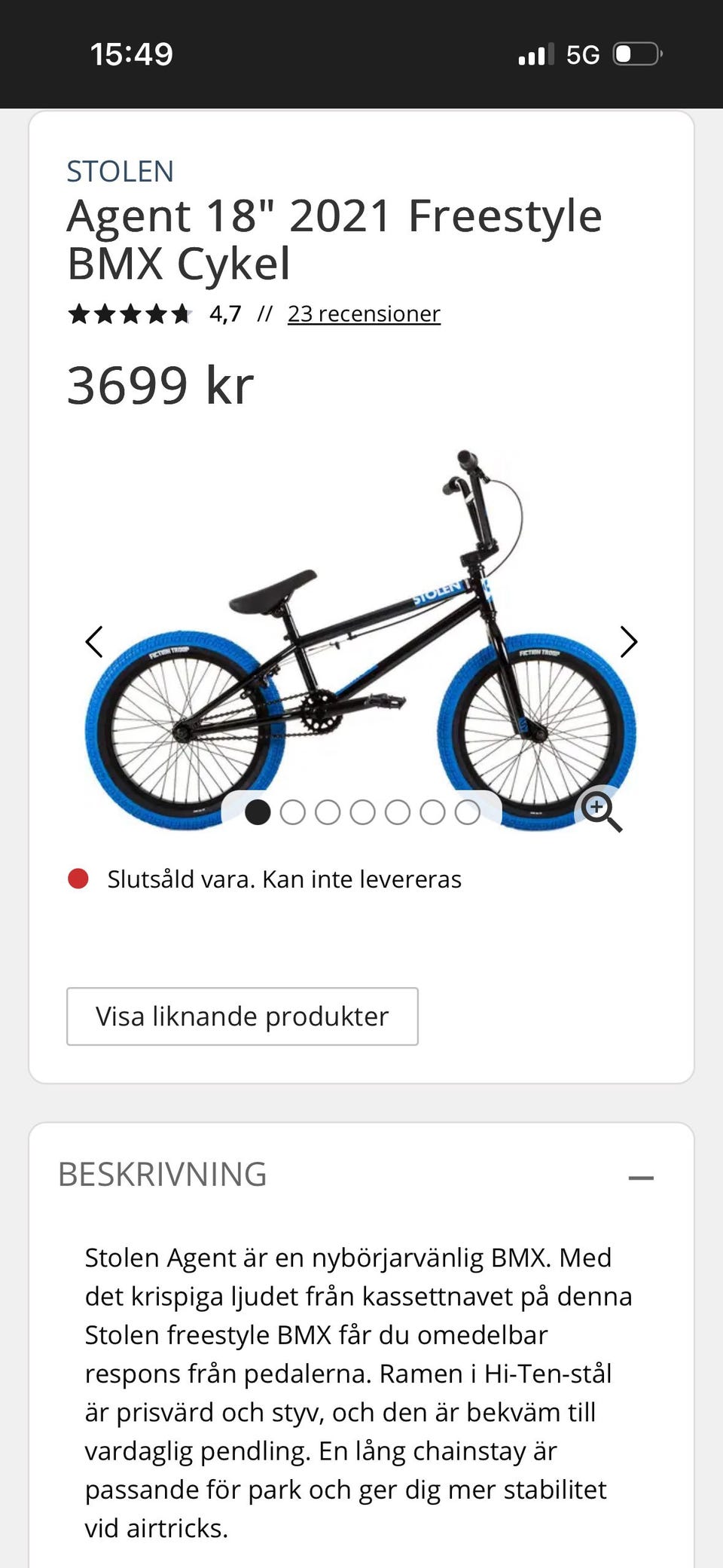Viewport: 723px width, 1568px height.
Task: Select the fourth image indicator dot
Action: click(x=363, y=812)
